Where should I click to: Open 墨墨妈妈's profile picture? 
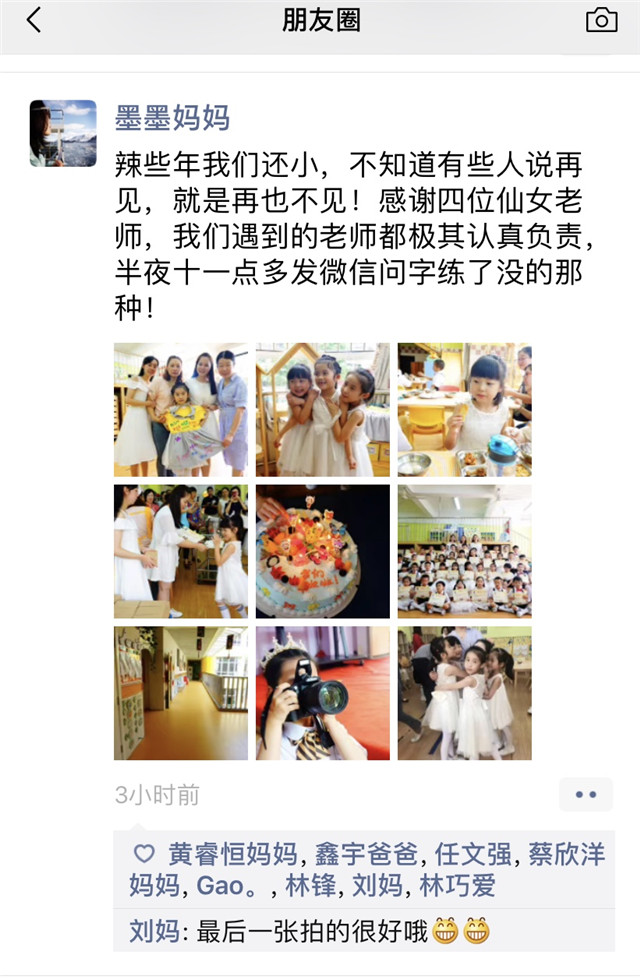(x=63, y=133)
